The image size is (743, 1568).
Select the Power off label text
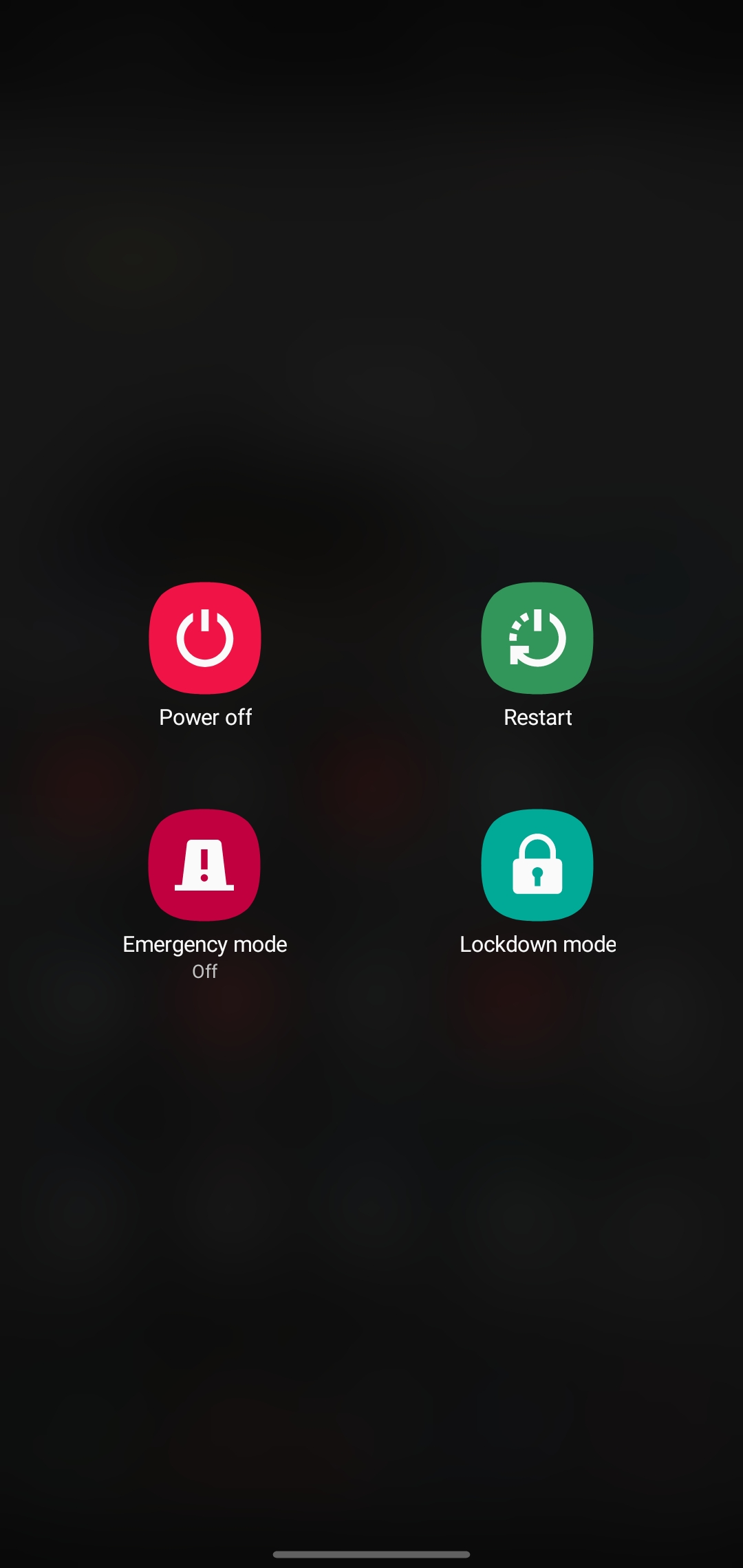[204, 717]
